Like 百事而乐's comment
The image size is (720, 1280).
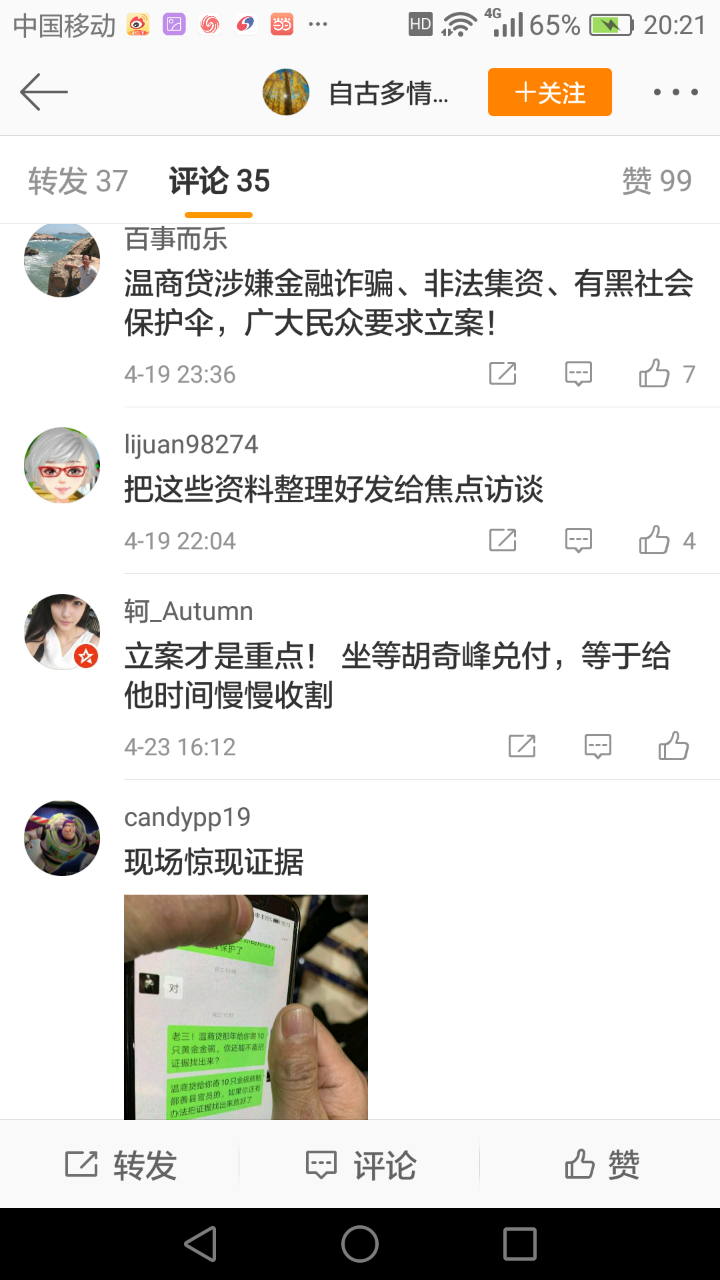655,374
